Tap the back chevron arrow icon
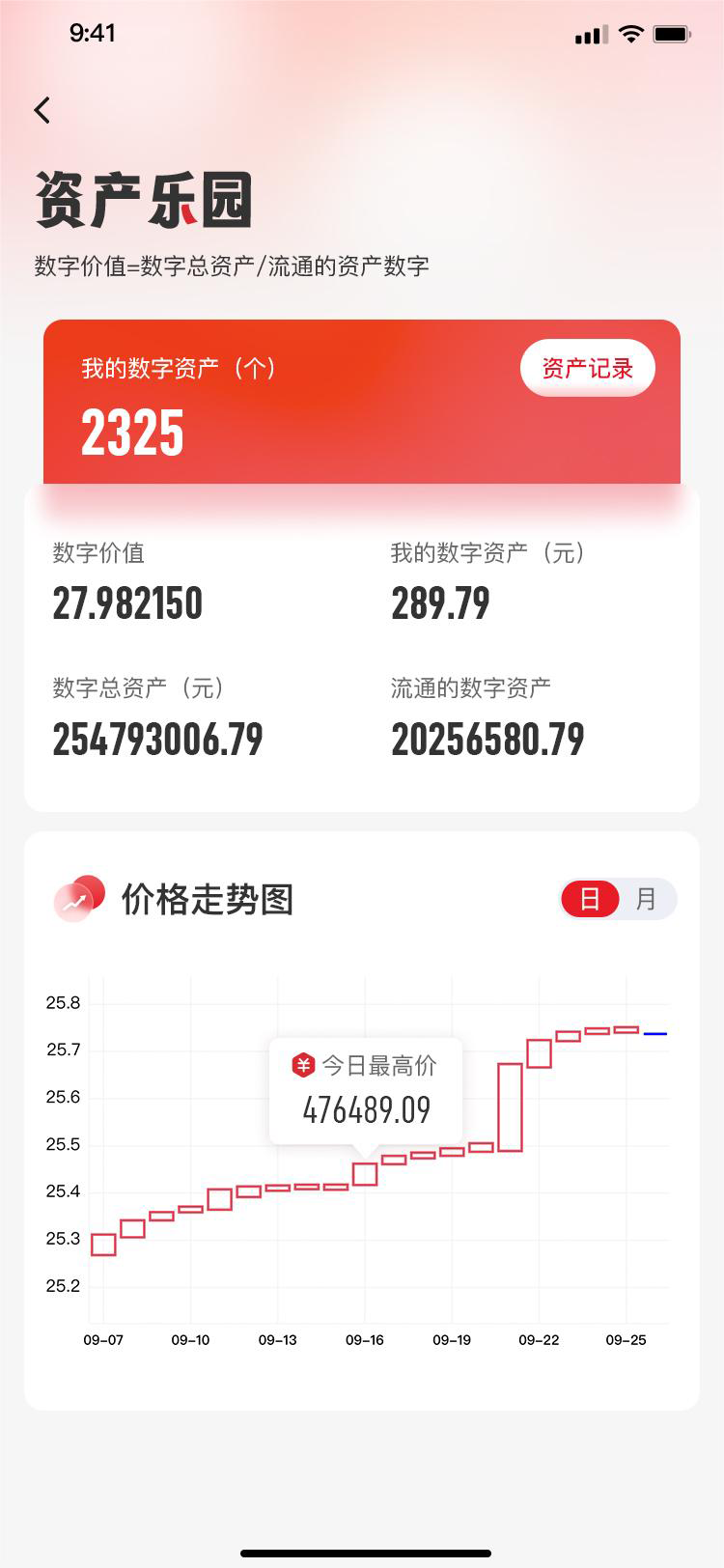This screenshot has width=724, height=1568. coord(42,110)
